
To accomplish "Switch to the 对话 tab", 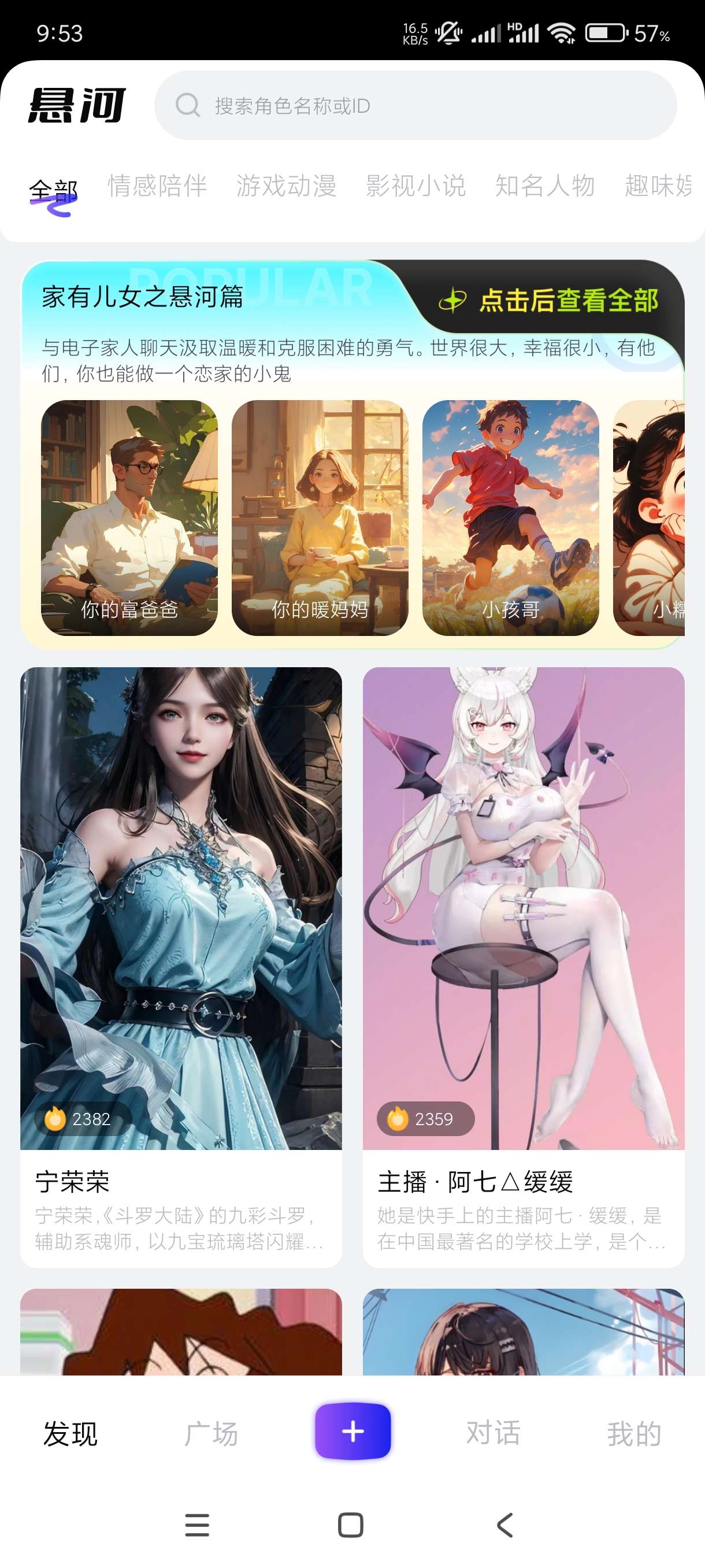I will pyautogui.click(x=493, y=1433).
